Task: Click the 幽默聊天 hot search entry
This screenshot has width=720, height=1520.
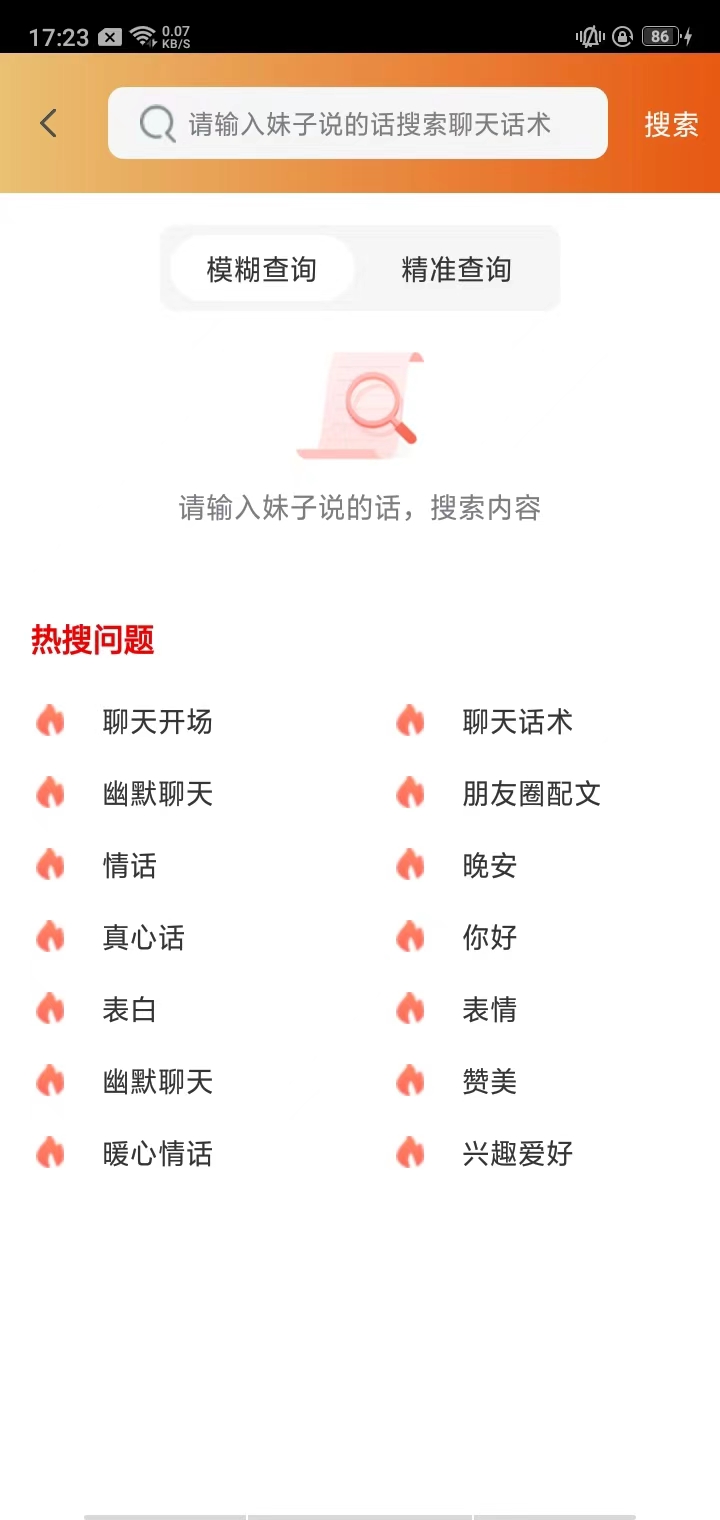Action: click(158, 794)
